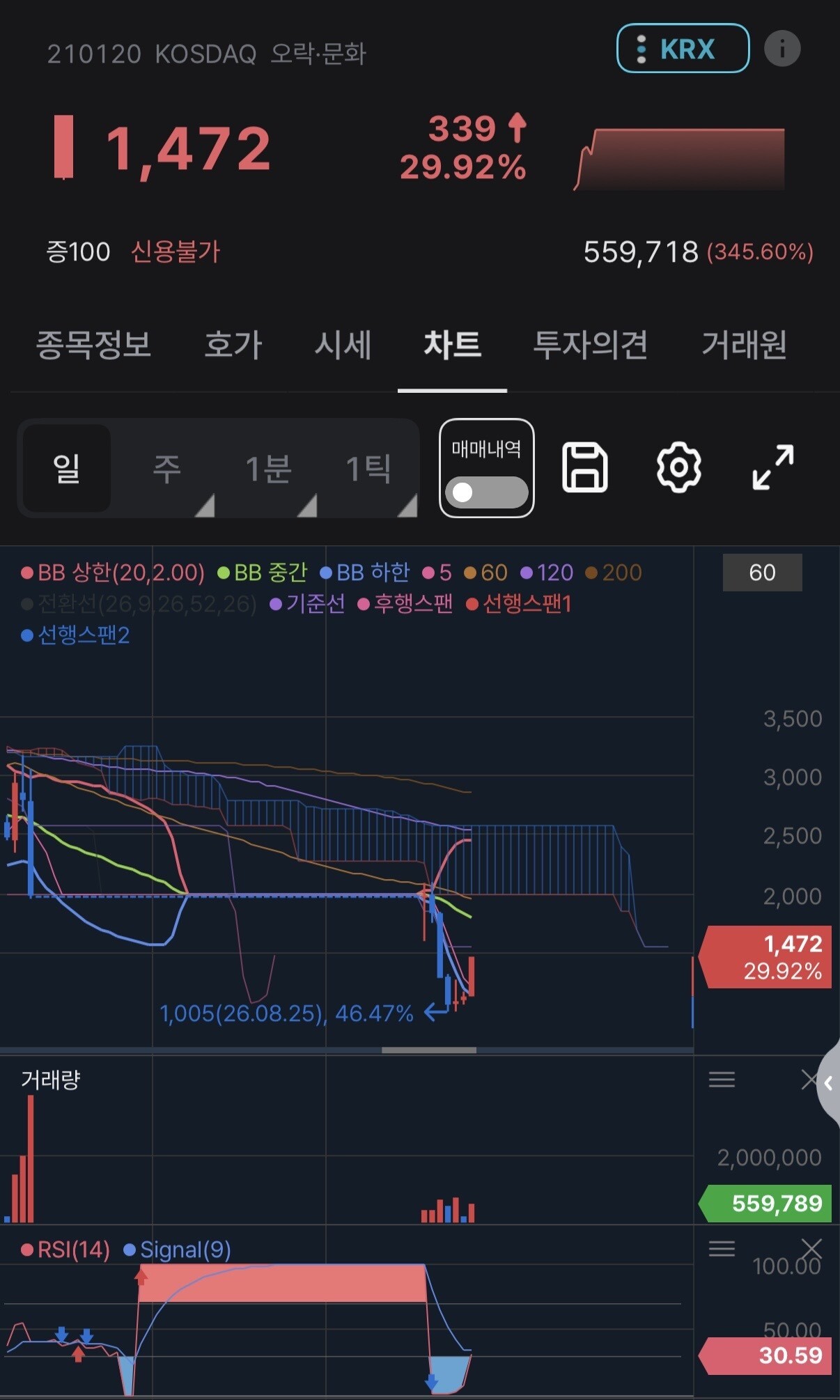
Task: Switch chart to 1틱 interval
Action: tap(368, 468)
